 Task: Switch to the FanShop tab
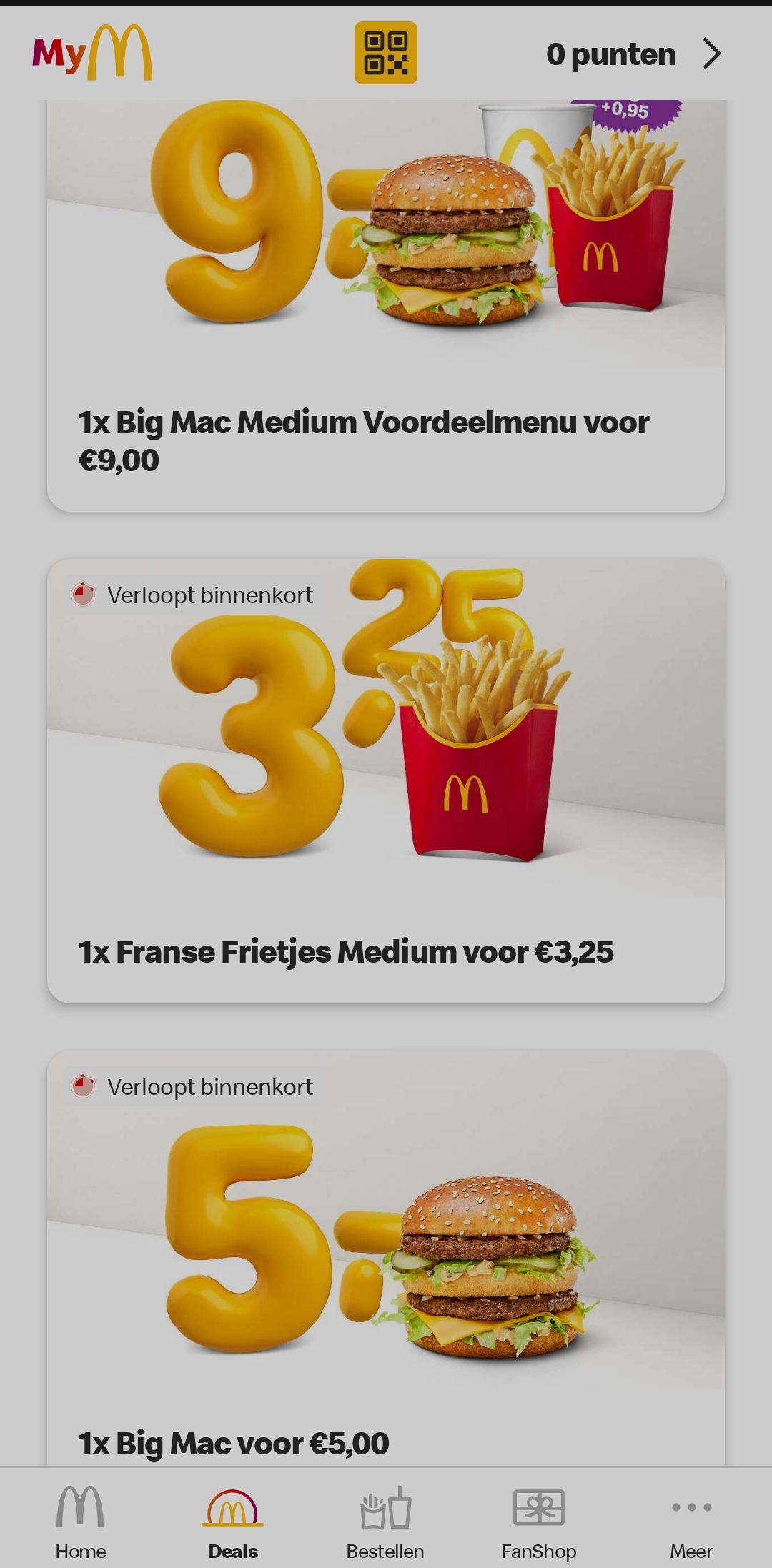click(x=538, y=1521)
